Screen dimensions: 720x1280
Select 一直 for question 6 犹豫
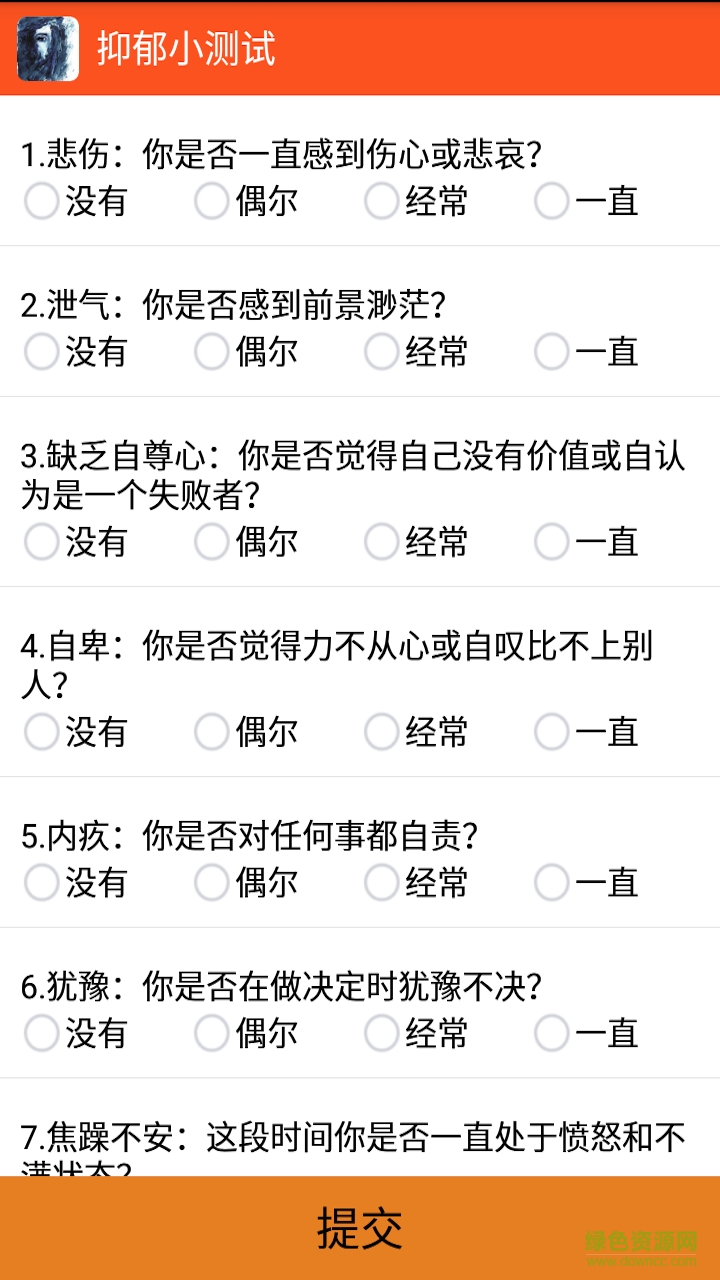pyautogui.click(x=550, y=1033)
